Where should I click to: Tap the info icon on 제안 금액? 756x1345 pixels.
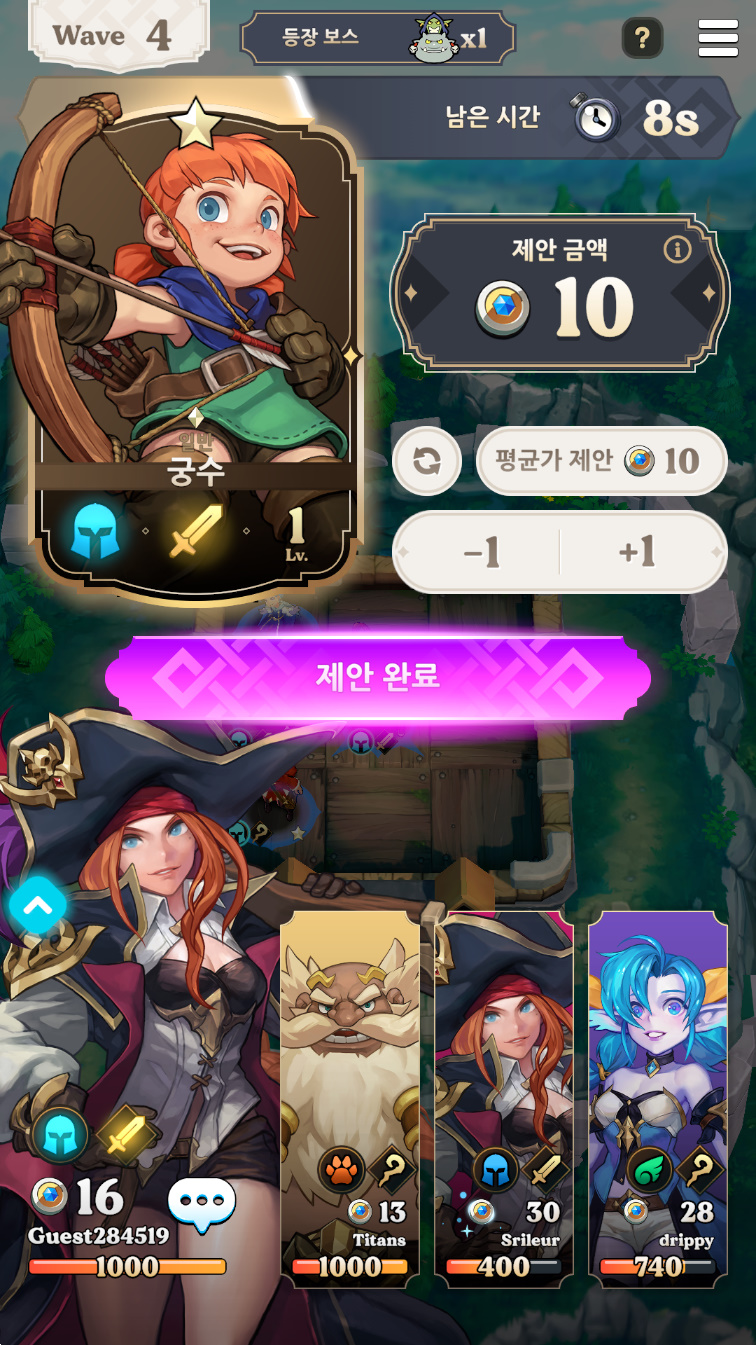677,248
